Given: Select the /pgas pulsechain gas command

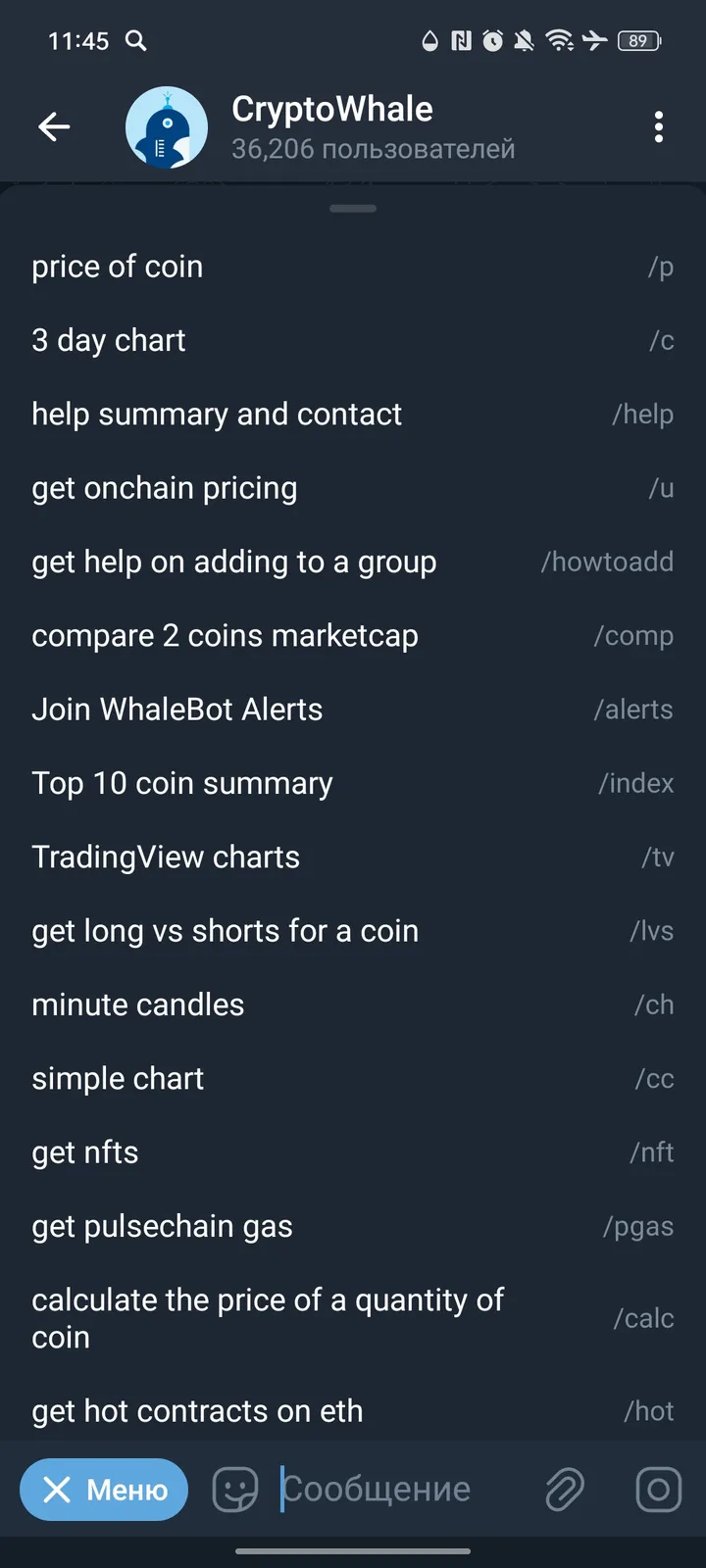Looking at the screenshot, I should point(353,1226).
